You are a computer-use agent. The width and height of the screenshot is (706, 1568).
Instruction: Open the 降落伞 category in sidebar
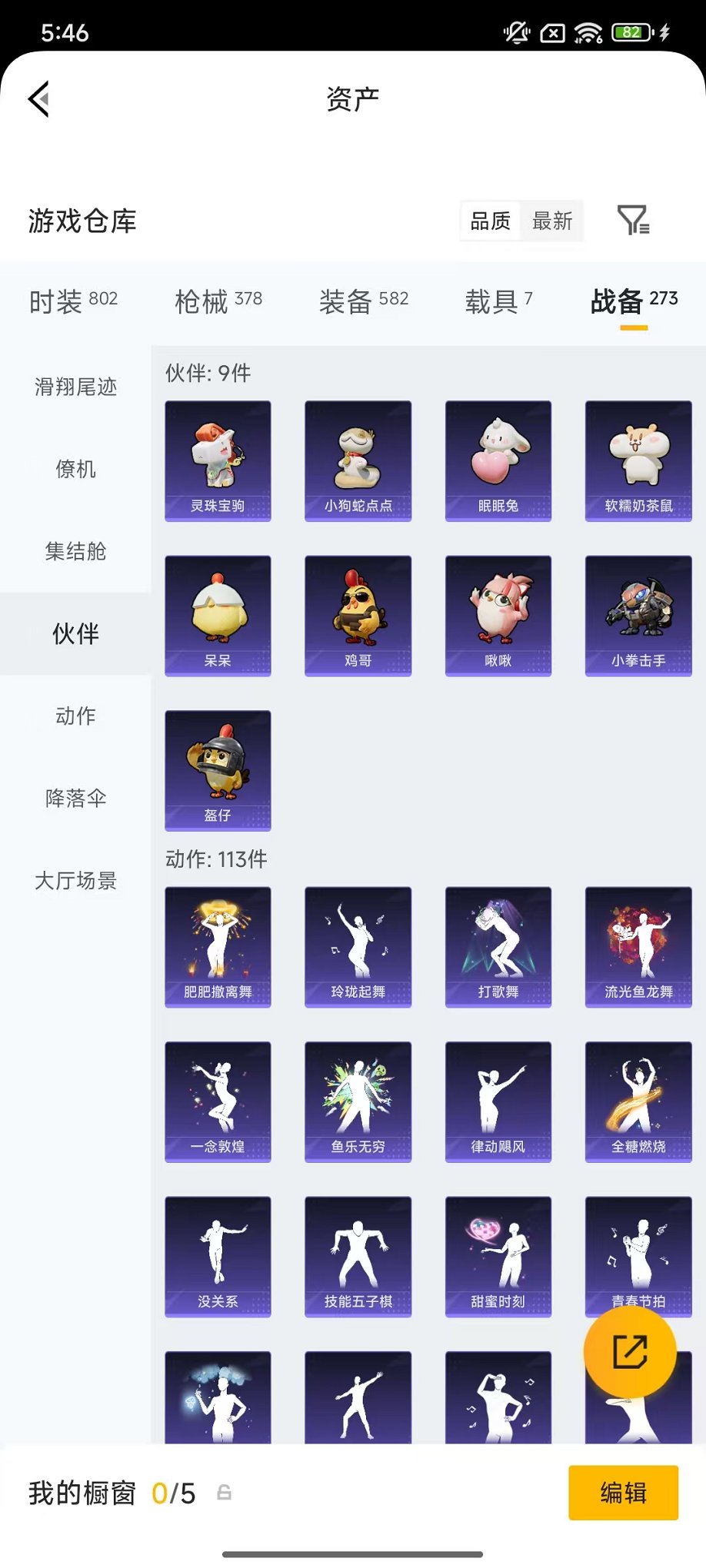[x=75, y=799]
